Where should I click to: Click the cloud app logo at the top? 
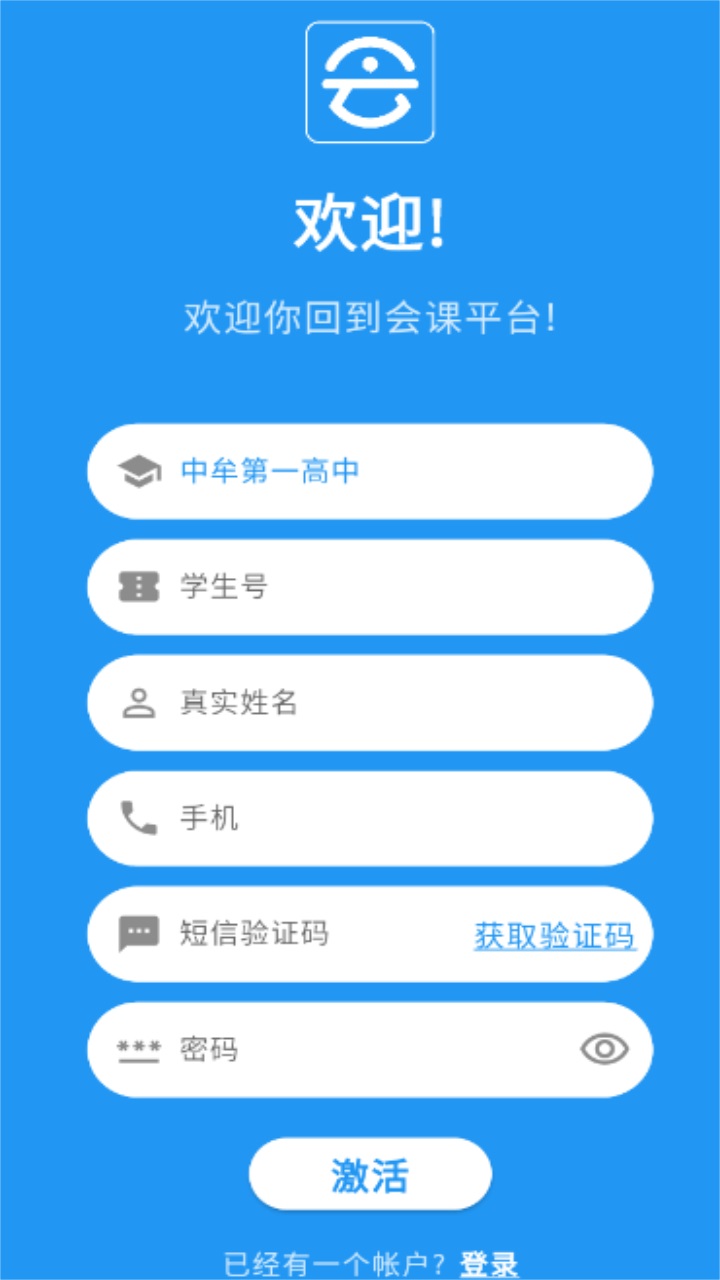coord(369,80)
